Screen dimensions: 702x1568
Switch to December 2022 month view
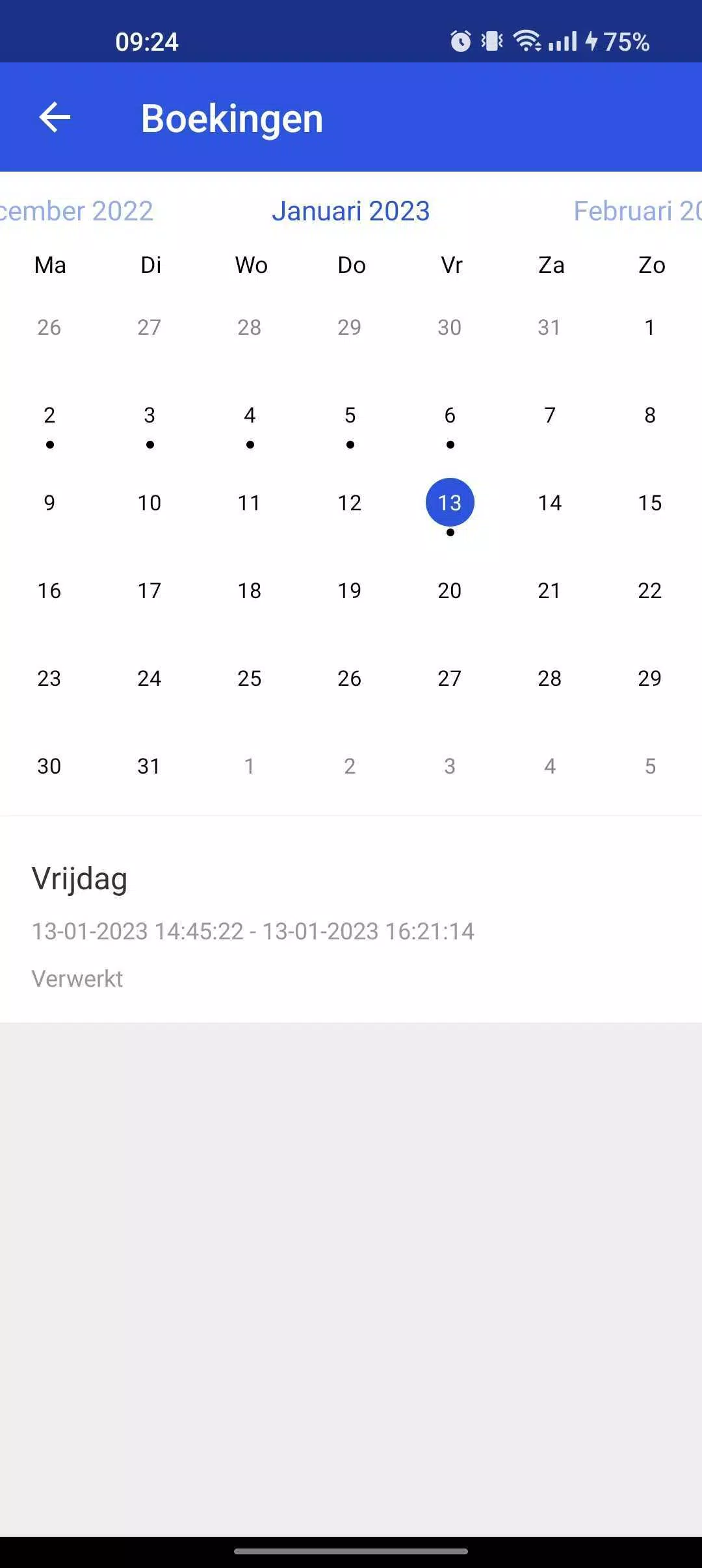(x=76, y=211)
